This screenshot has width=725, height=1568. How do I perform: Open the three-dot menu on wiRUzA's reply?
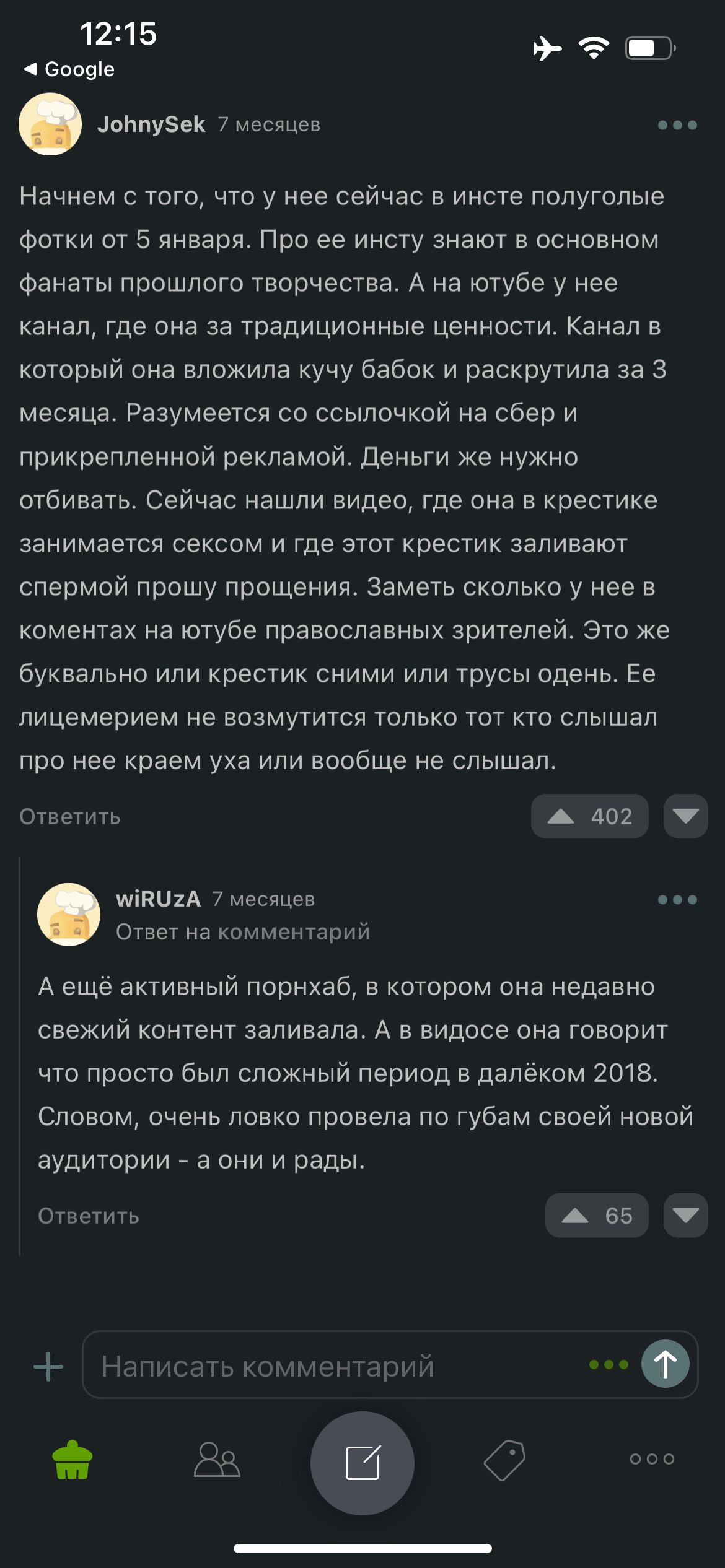click(x=677, y=900)
